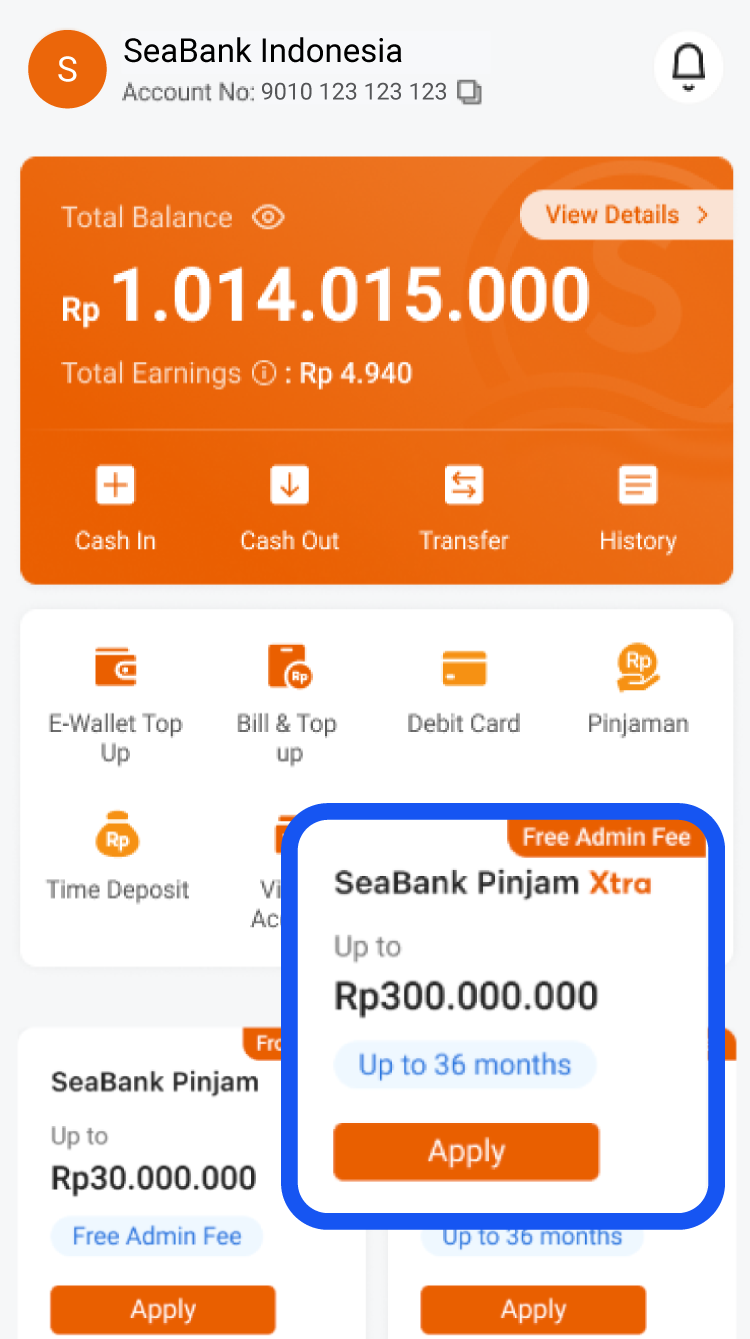This screenshot has width=750, height=1339.
Task: Open Time Deposit
Action: click(x=117, y=855)
